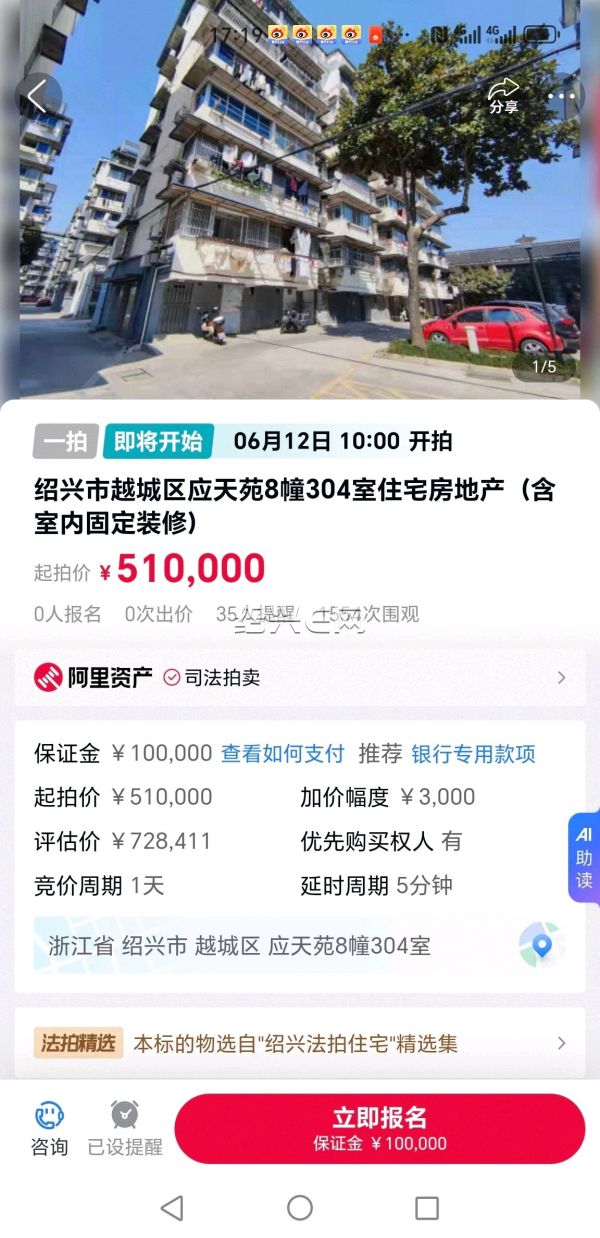Tap the system home button
Viewport: 600px width, 1238px height.
(300, 1208)
